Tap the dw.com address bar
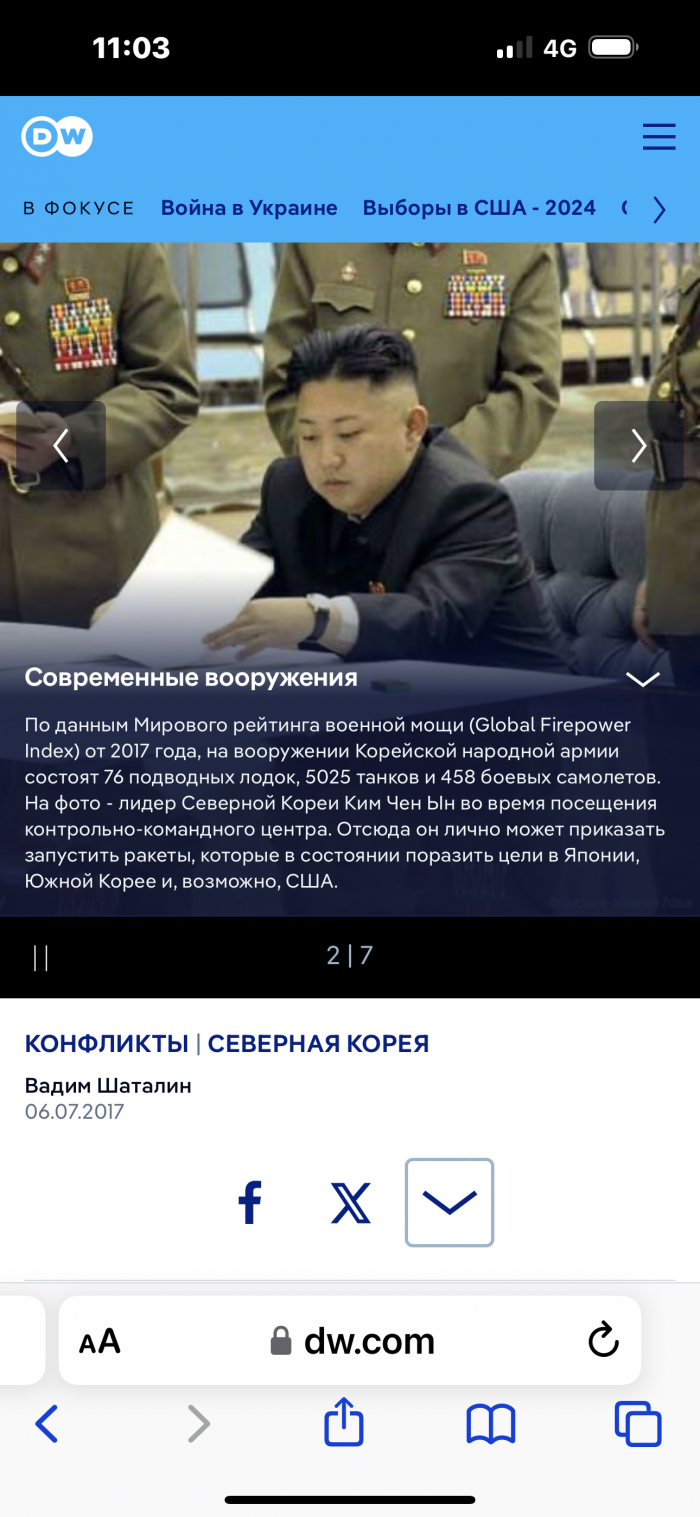 355,1341
